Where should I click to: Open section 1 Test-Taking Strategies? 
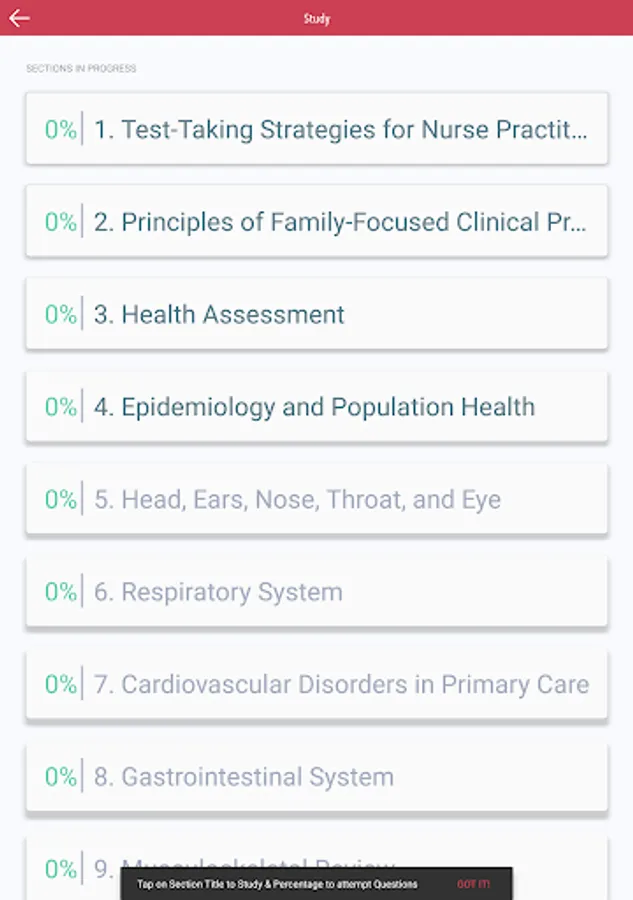340,130
